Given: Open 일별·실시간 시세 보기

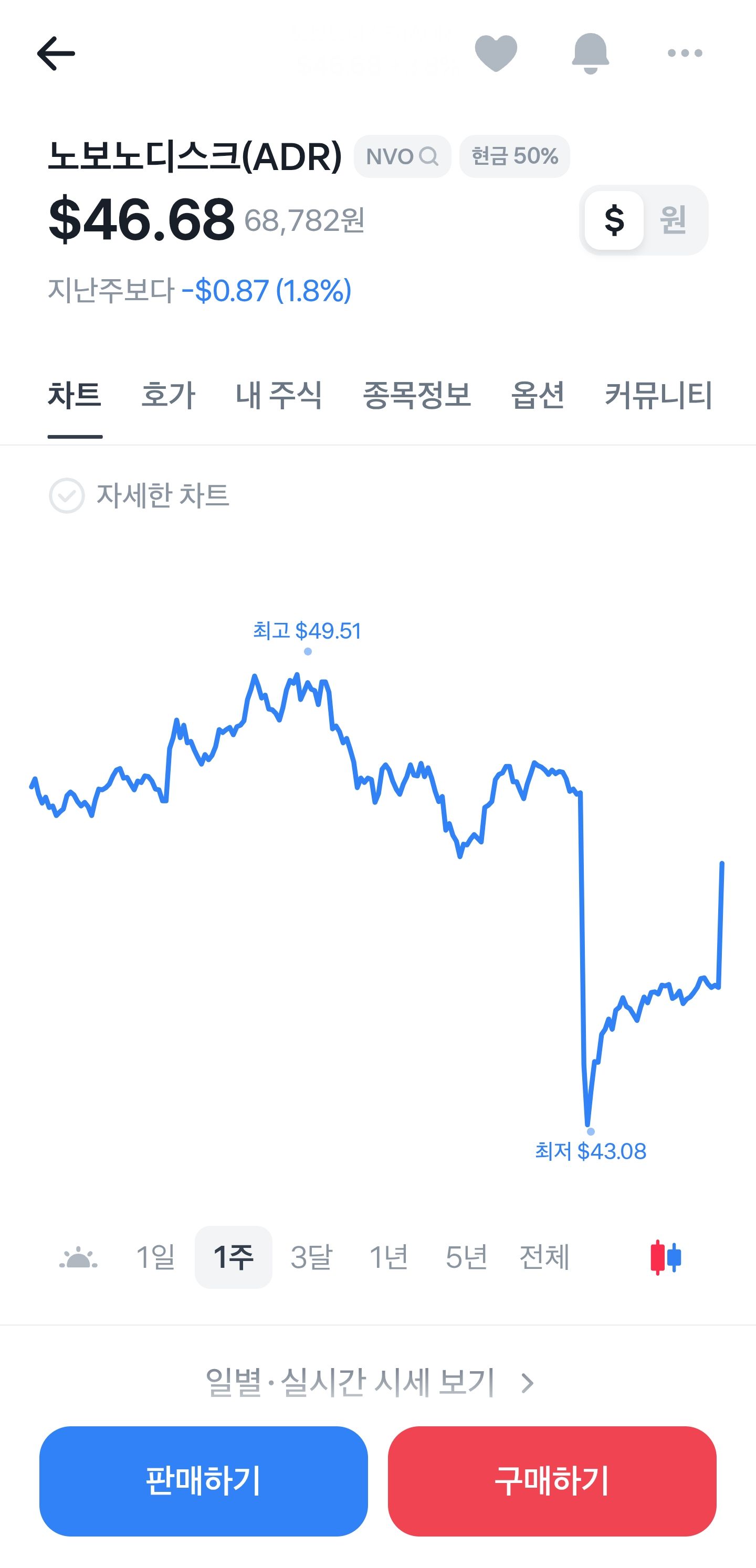Looking at the screenshot, I should [x=370, y=1383].
